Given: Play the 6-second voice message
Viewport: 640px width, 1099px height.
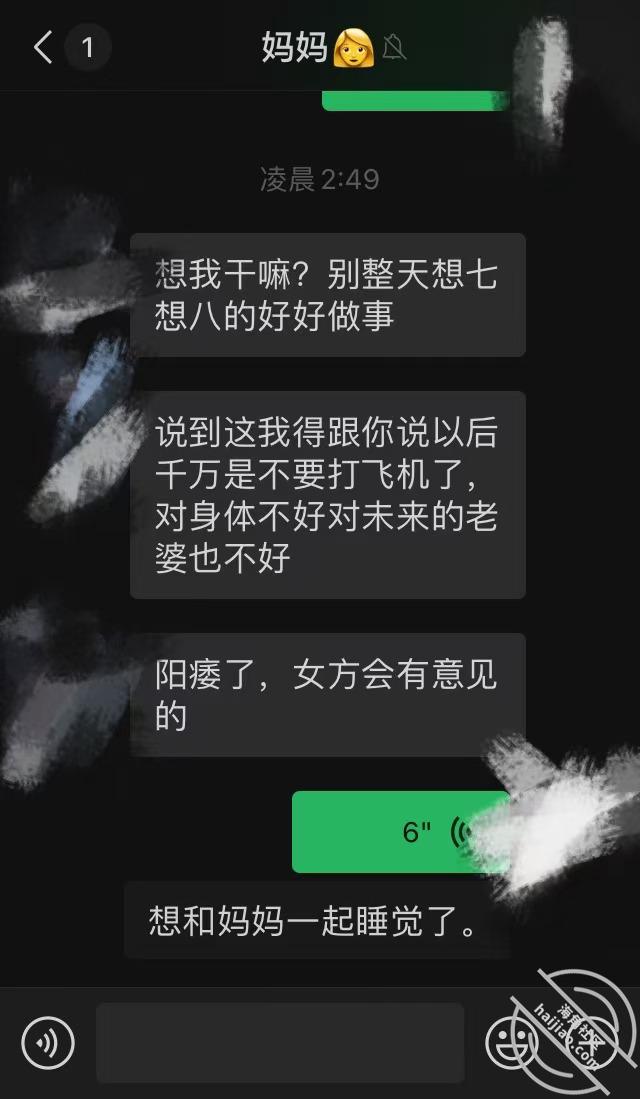Looking at the screenshot, I should tap(401, 831).
